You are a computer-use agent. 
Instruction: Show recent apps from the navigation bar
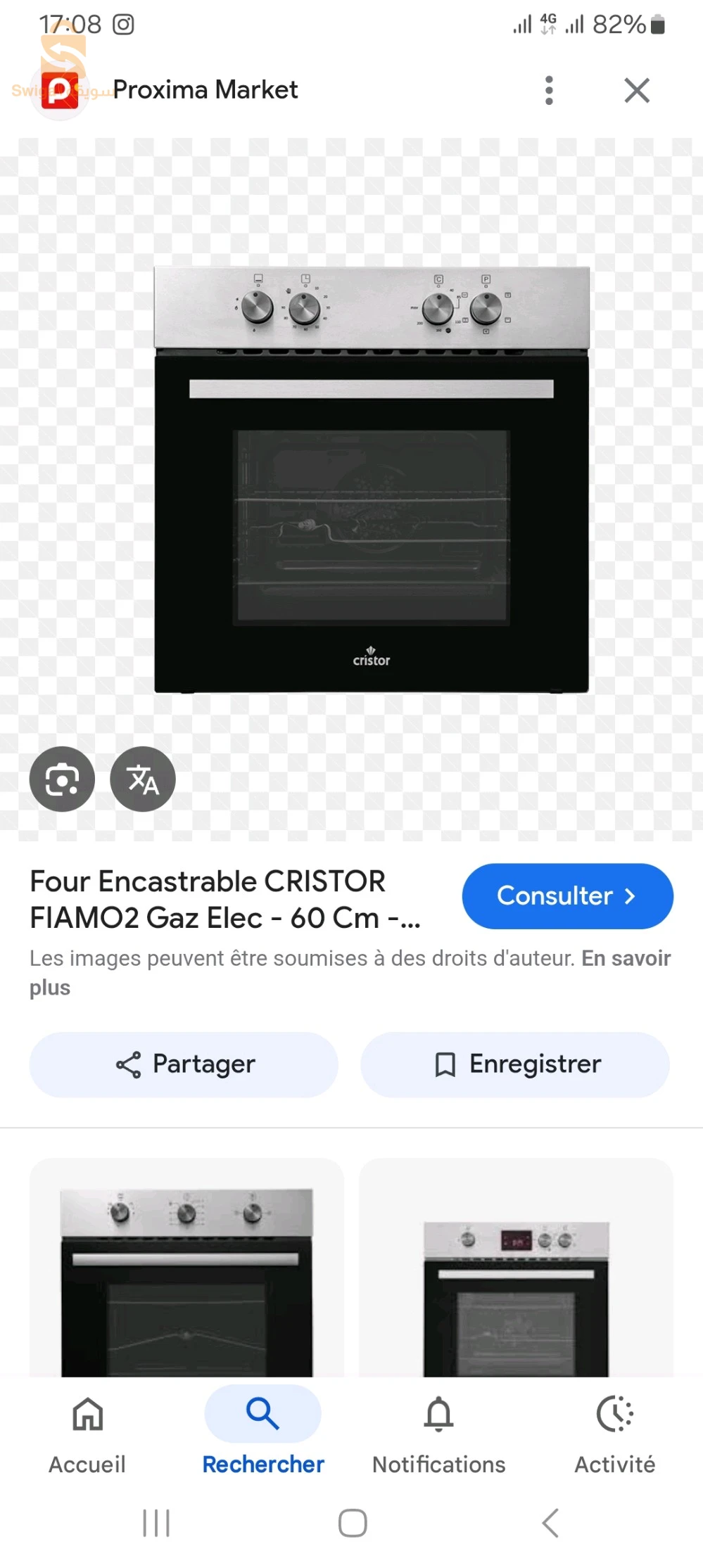pos(156,1523)
